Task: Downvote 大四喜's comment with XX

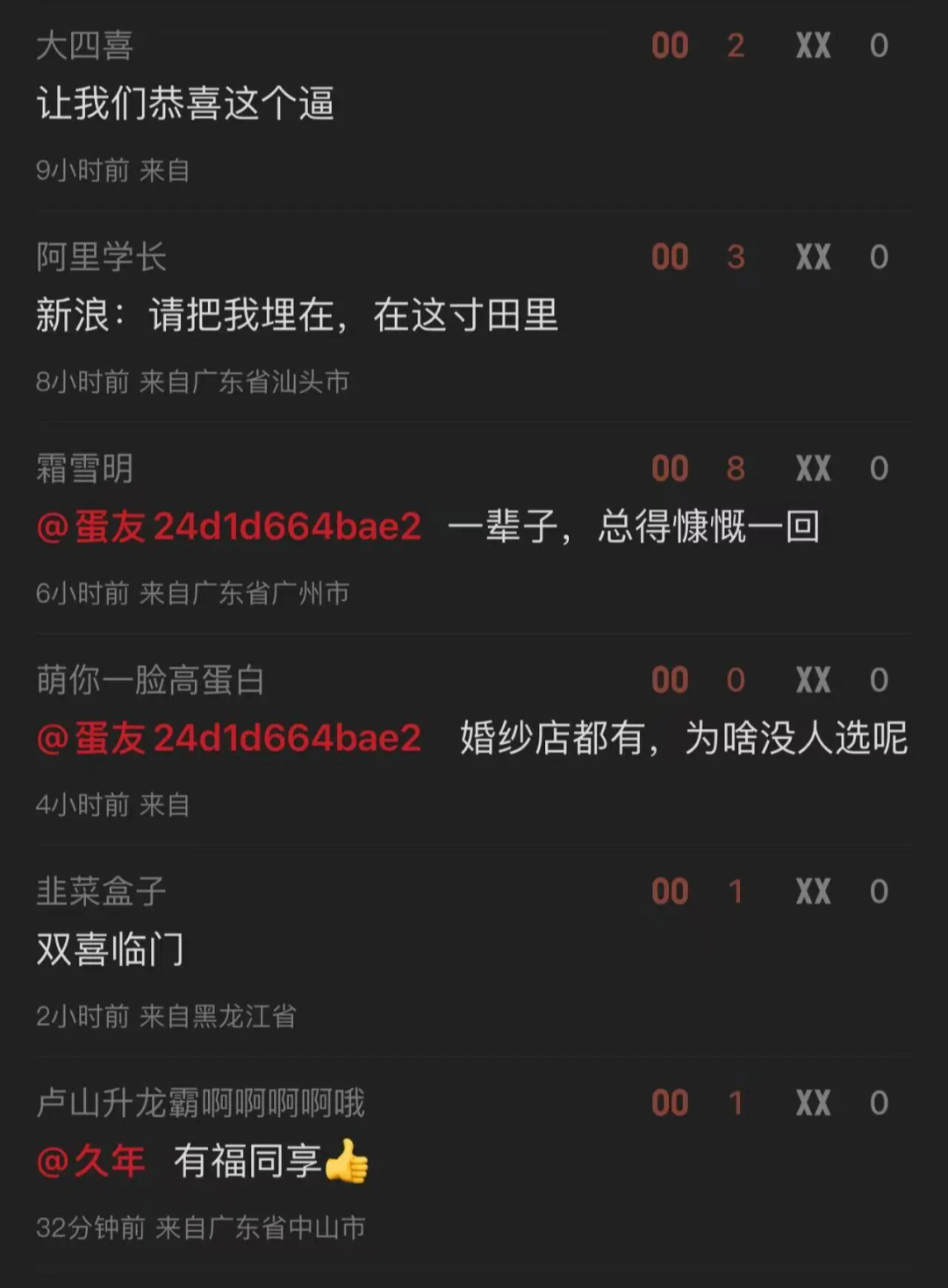Action: click(x=813, y=46)
